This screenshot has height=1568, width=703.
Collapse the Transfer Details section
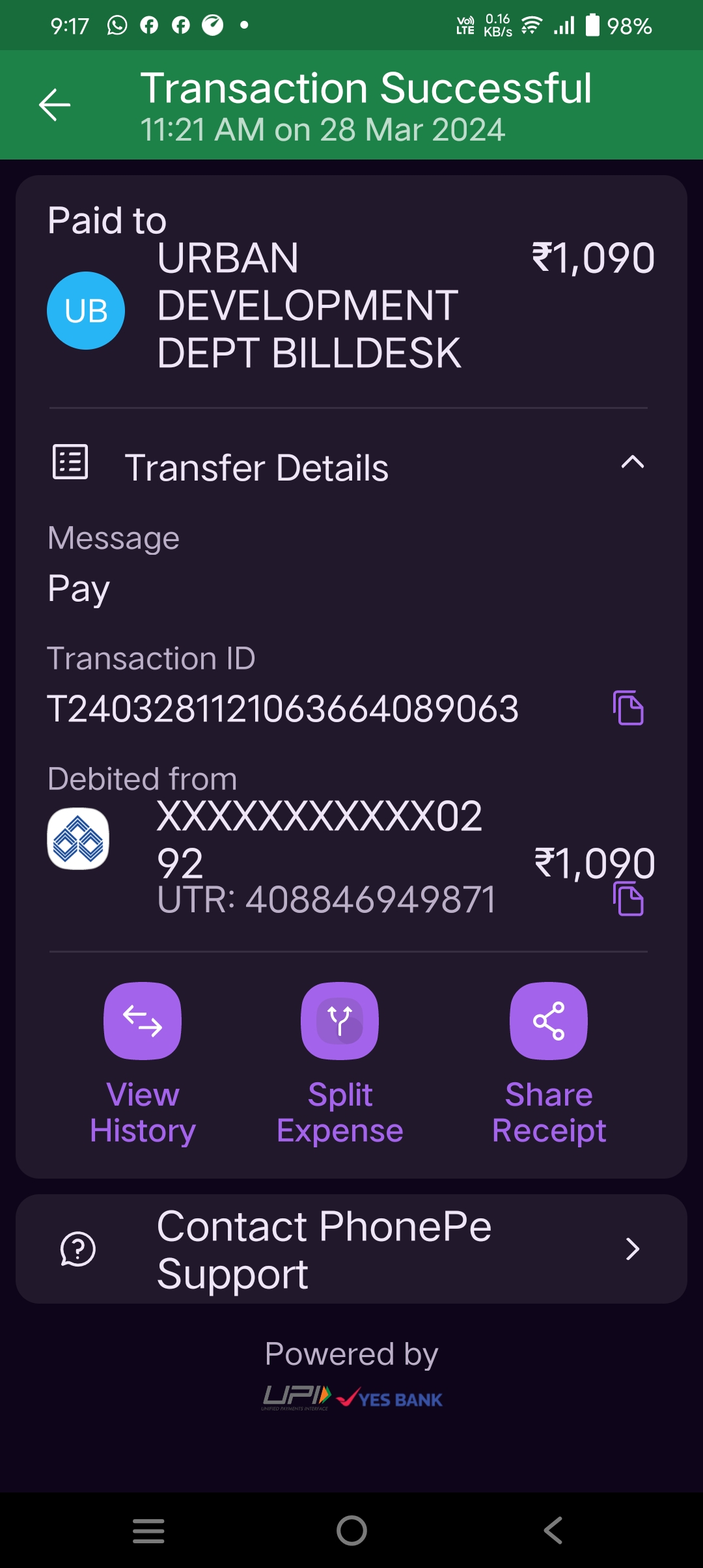[x=632, y=463]
